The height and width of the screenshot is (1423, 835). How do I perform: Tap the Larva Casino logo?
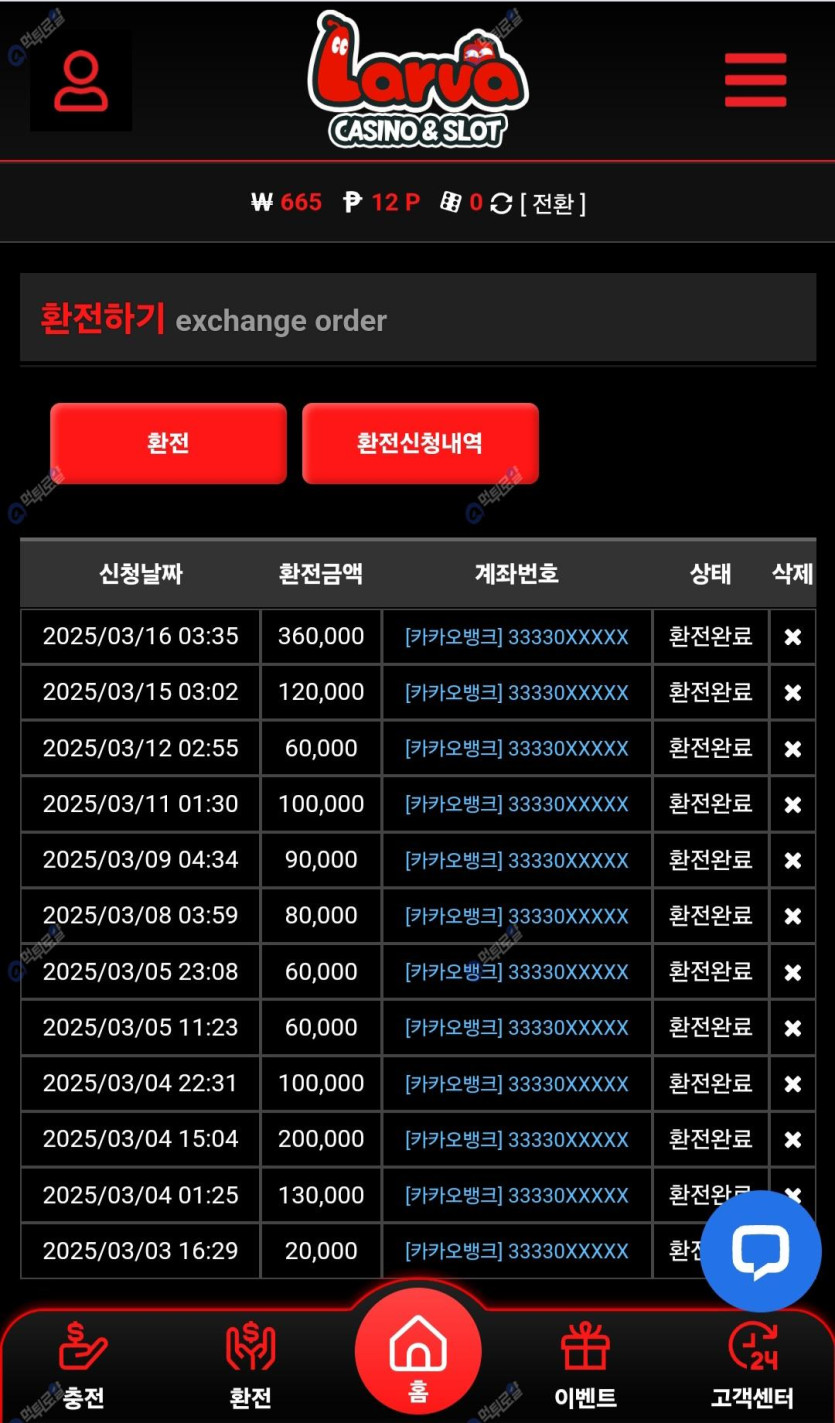tap(418, 80)
